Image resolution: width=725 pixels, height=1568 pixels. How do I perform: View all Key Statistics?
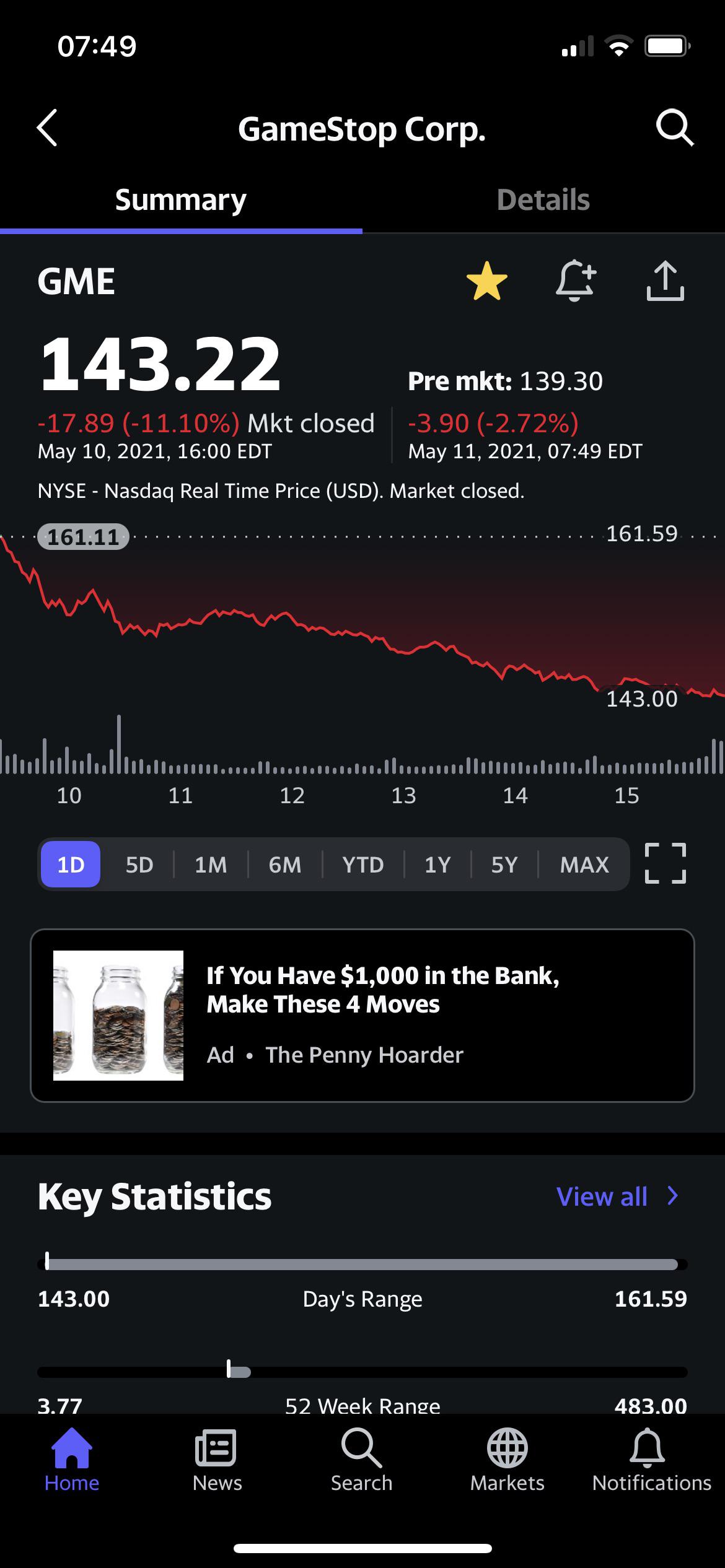click(617, 1196)
